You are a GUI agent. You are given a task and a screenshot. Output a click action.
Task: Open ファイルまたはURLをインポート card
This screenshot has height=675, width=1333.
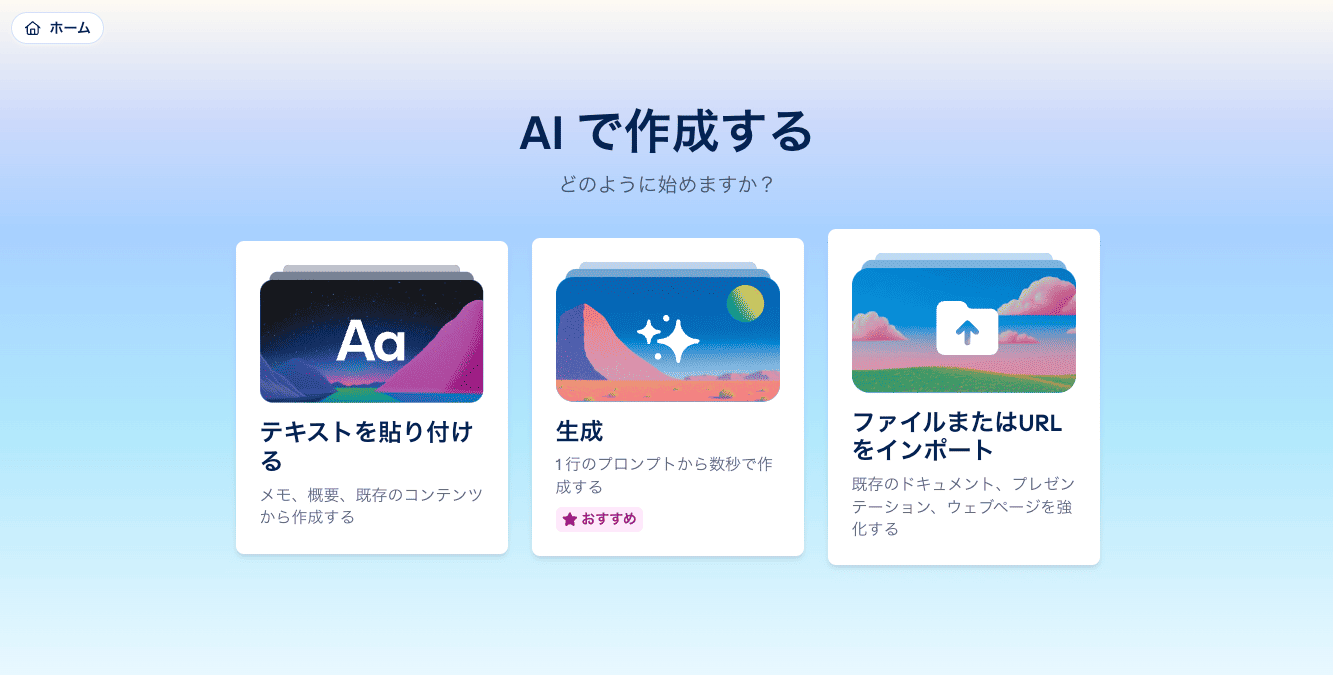(x=963, y=397)
